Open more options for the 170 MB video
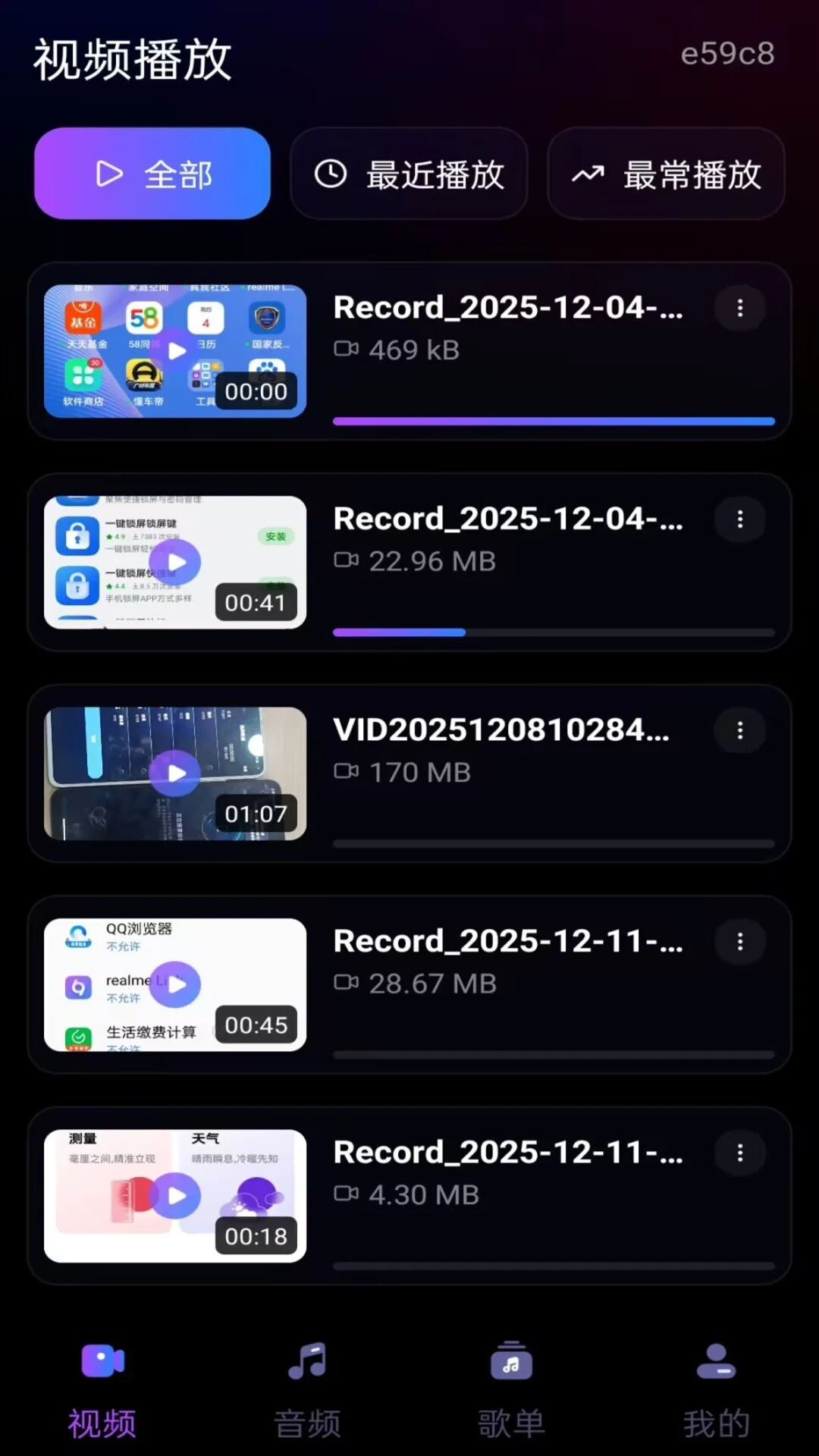 point(740,730)
